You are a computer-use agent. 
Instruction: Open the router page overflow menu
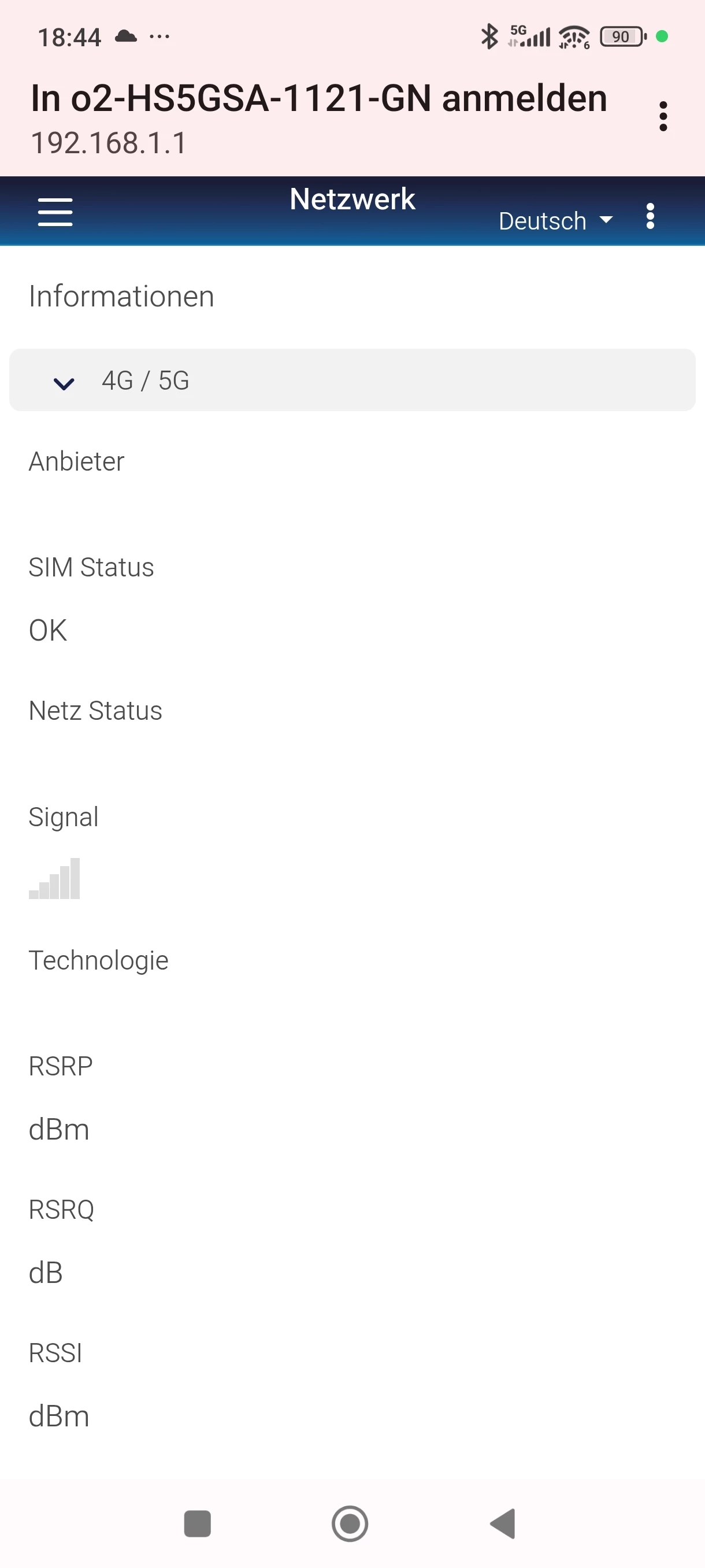pyautogui.click(x=650, y=216)
